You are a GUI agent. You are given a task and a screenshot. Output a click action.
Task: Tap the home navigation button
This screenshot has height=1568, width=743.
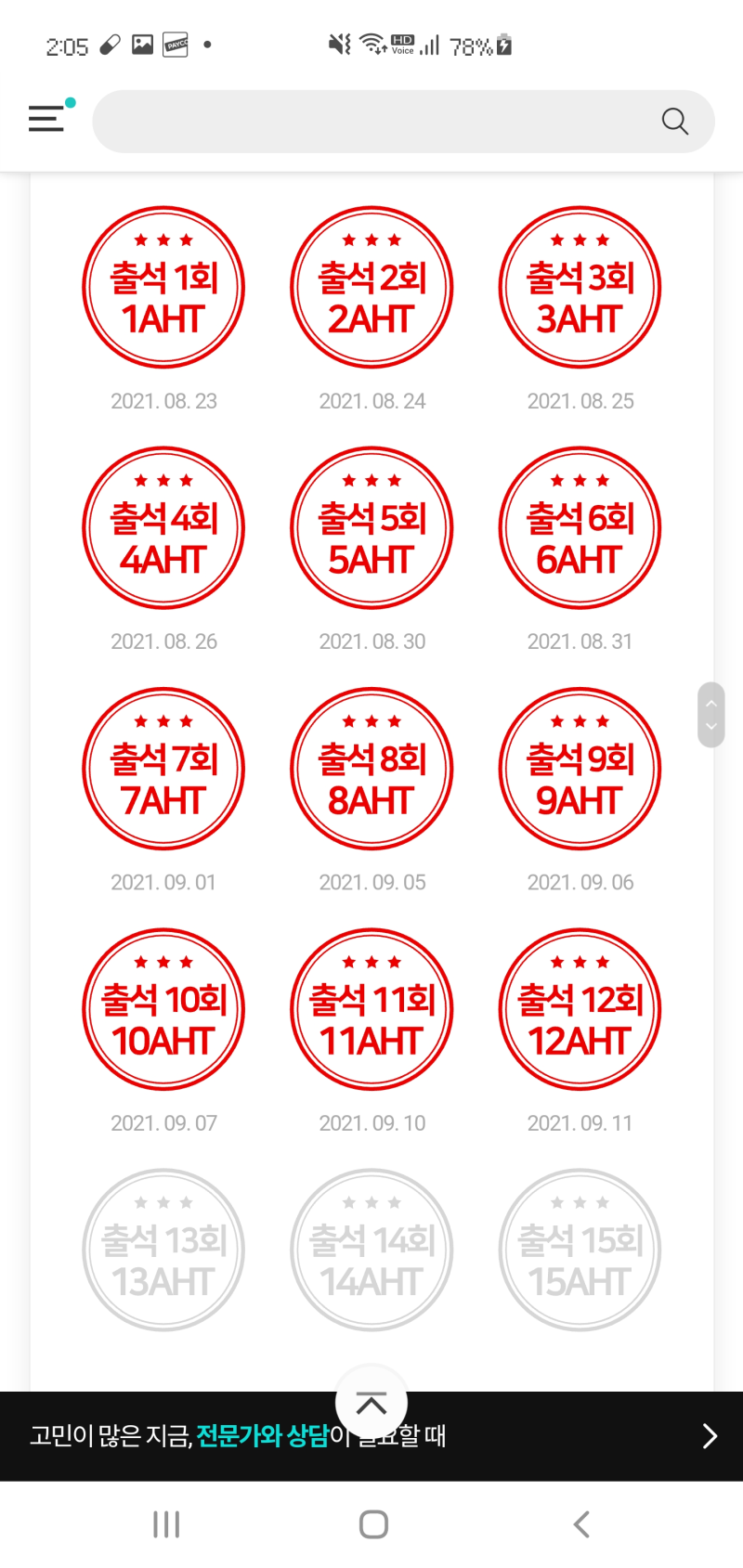371,1523
